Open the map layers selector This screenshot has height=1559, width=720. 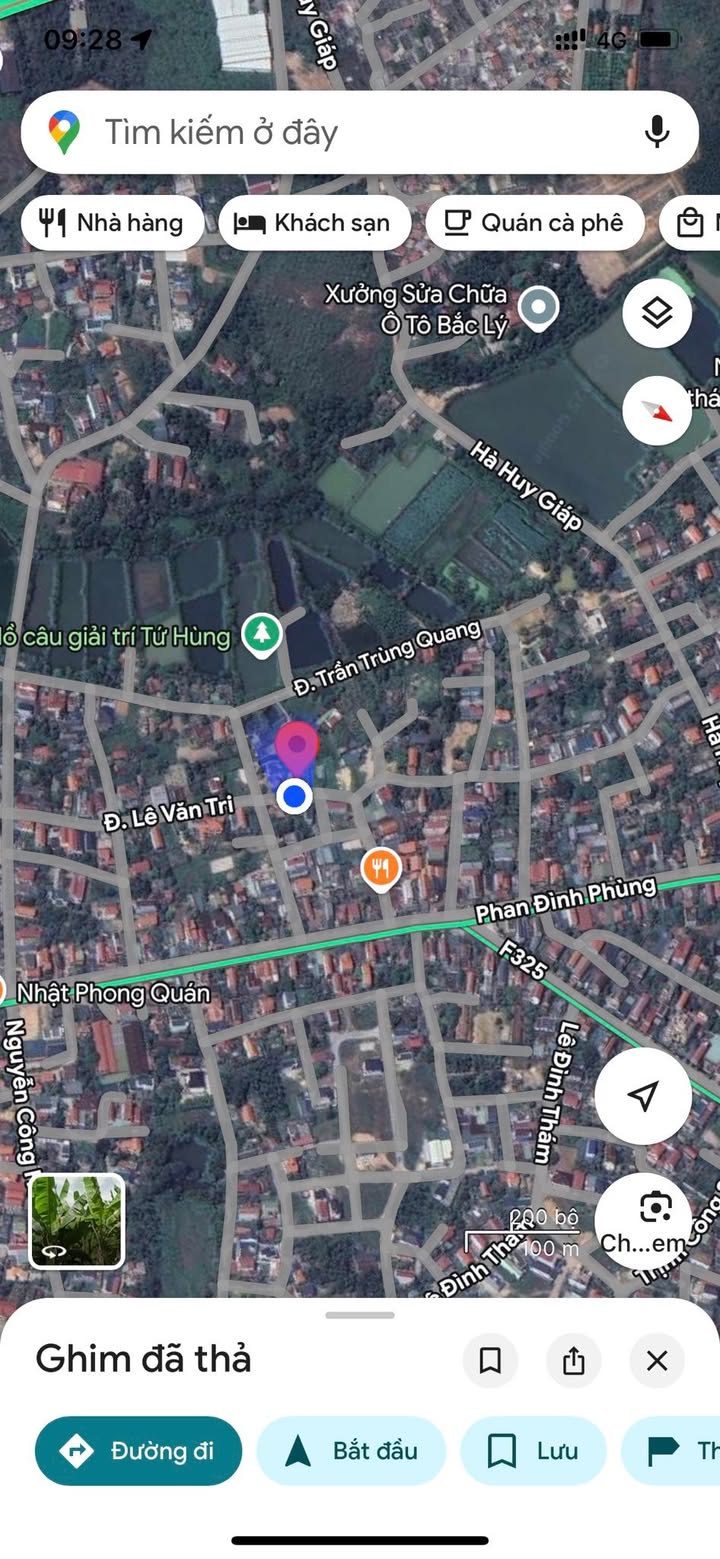coord(657,314)
